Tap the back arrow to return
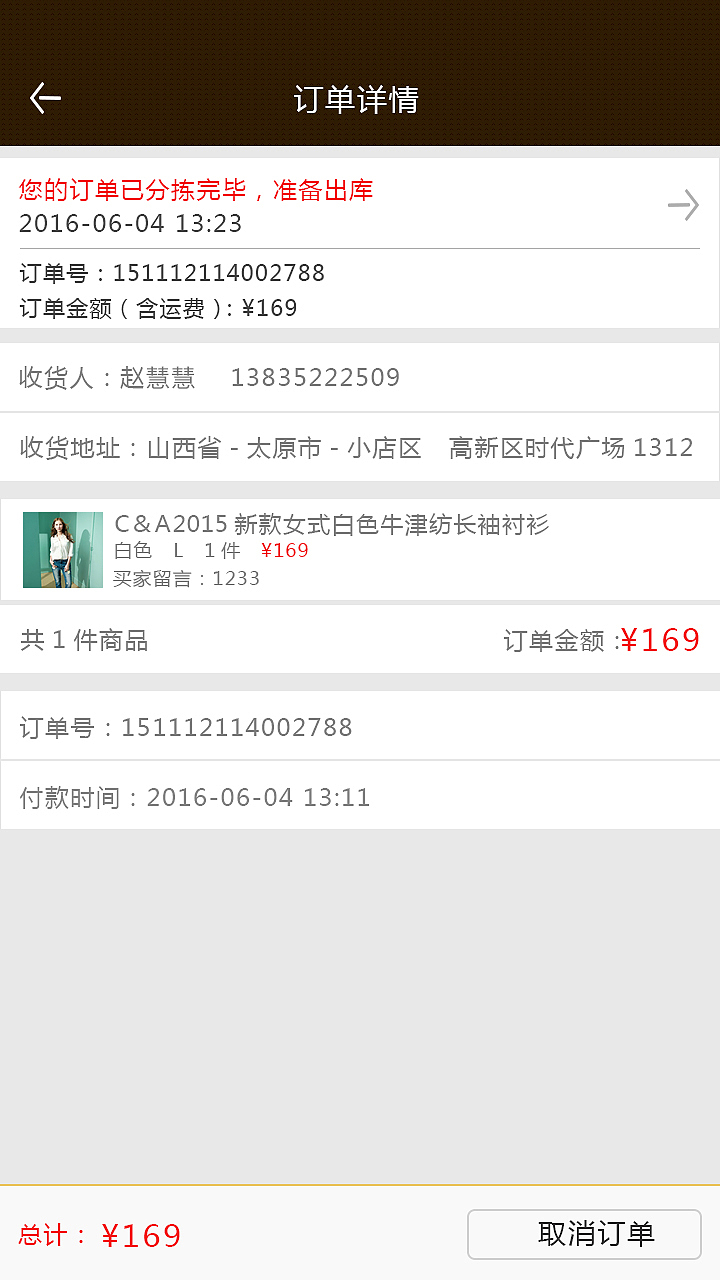The image size is (720, 1280). click(x=44, y=98)
